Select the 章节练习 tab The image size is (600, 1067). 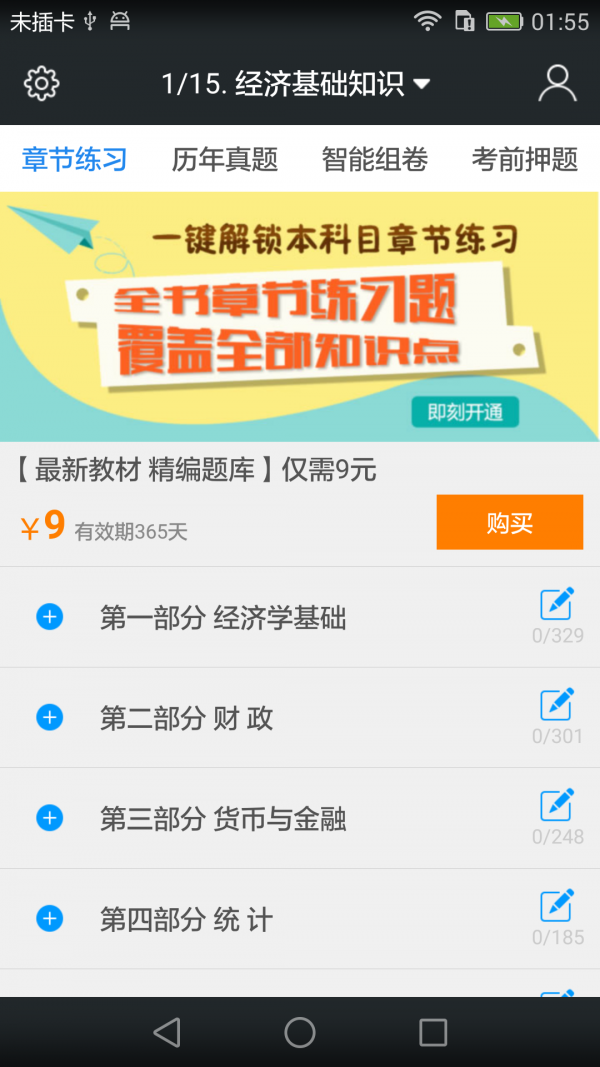[x=75, y=159]
